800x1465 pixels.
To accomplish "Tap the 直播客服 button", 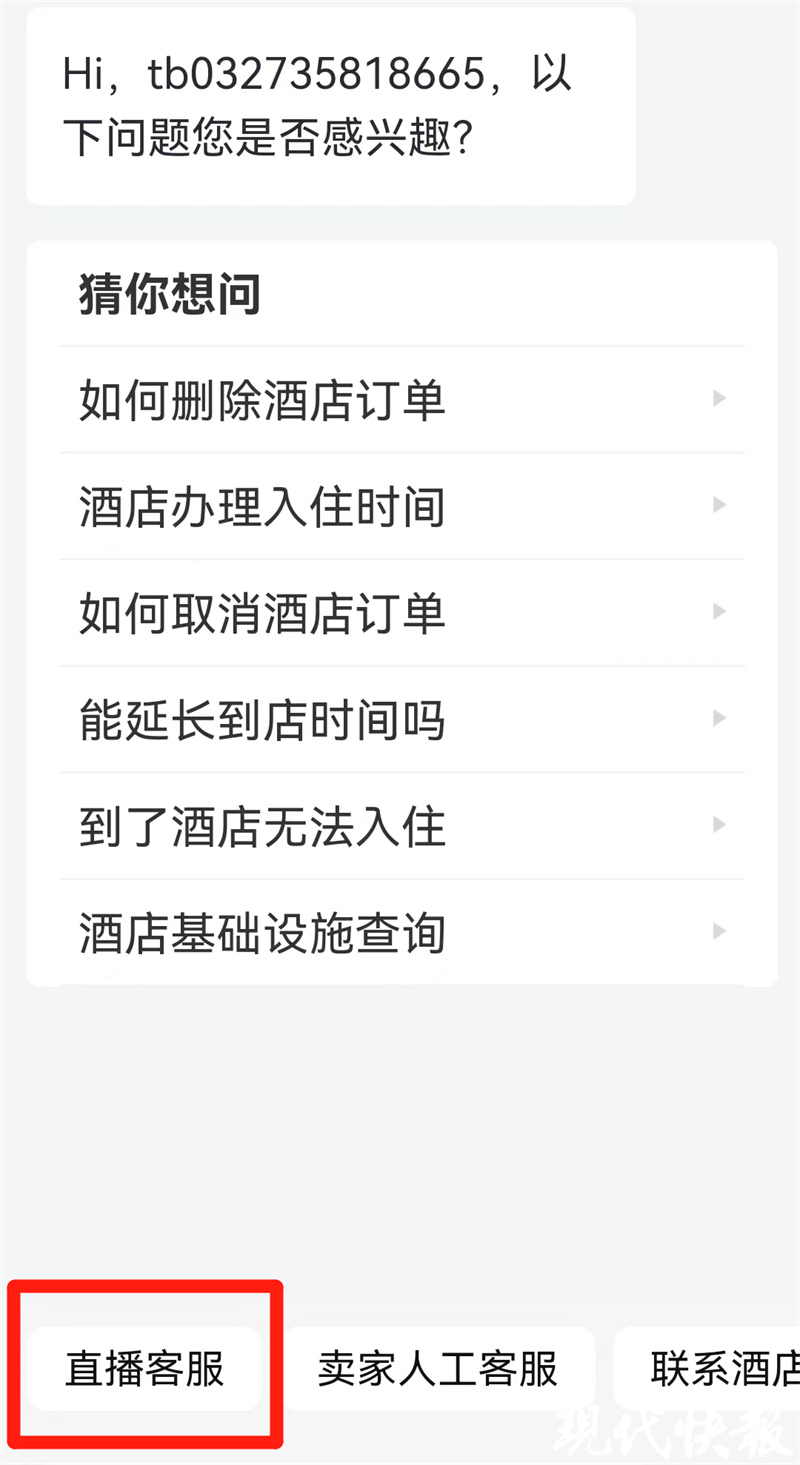I will click(145, 1369).
